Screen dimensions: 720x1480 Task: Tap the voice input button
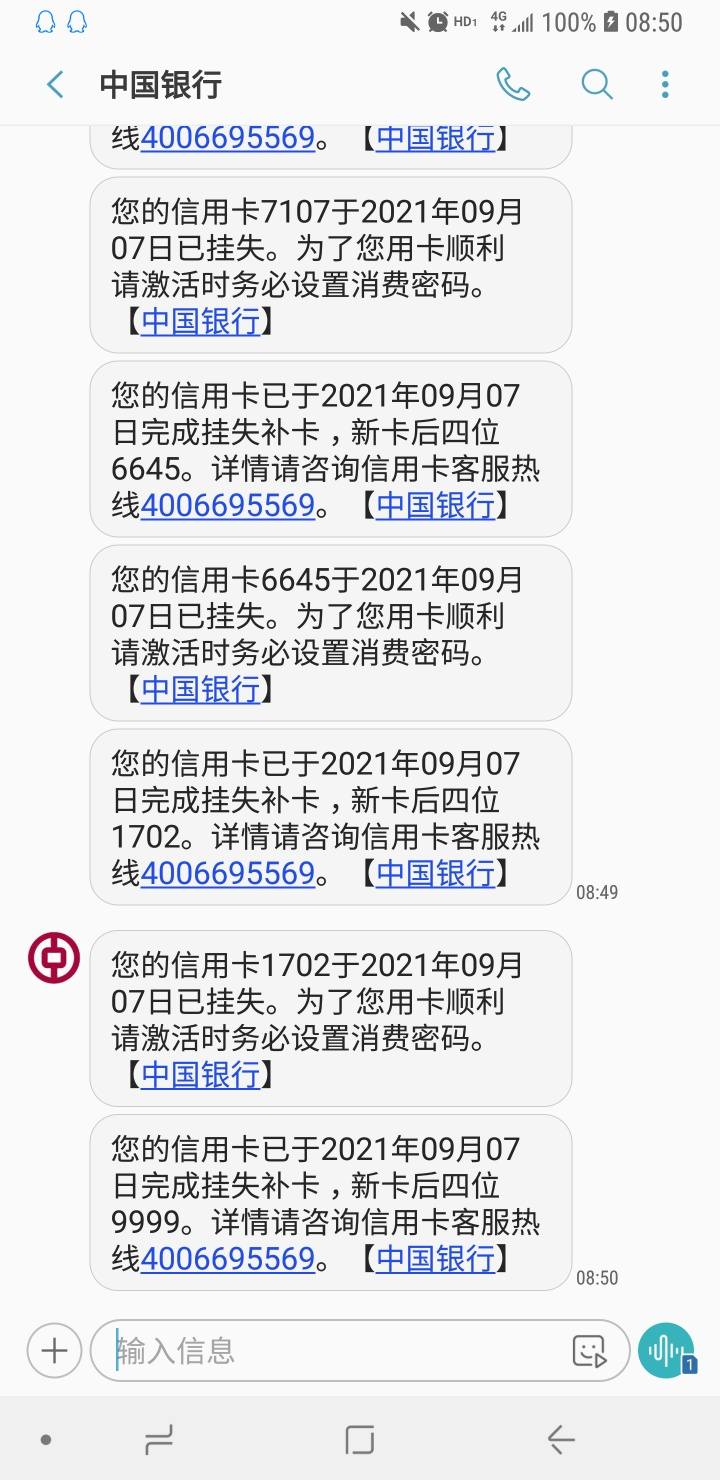pos(666,1350)
